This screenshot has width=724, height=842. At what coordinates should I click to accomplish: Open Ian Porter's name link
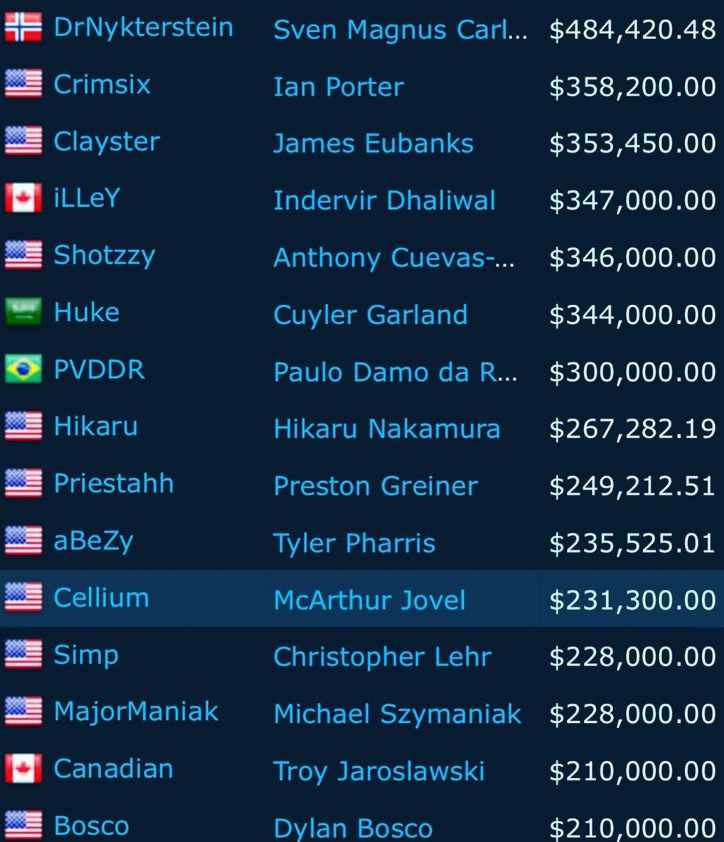(338, 86)
